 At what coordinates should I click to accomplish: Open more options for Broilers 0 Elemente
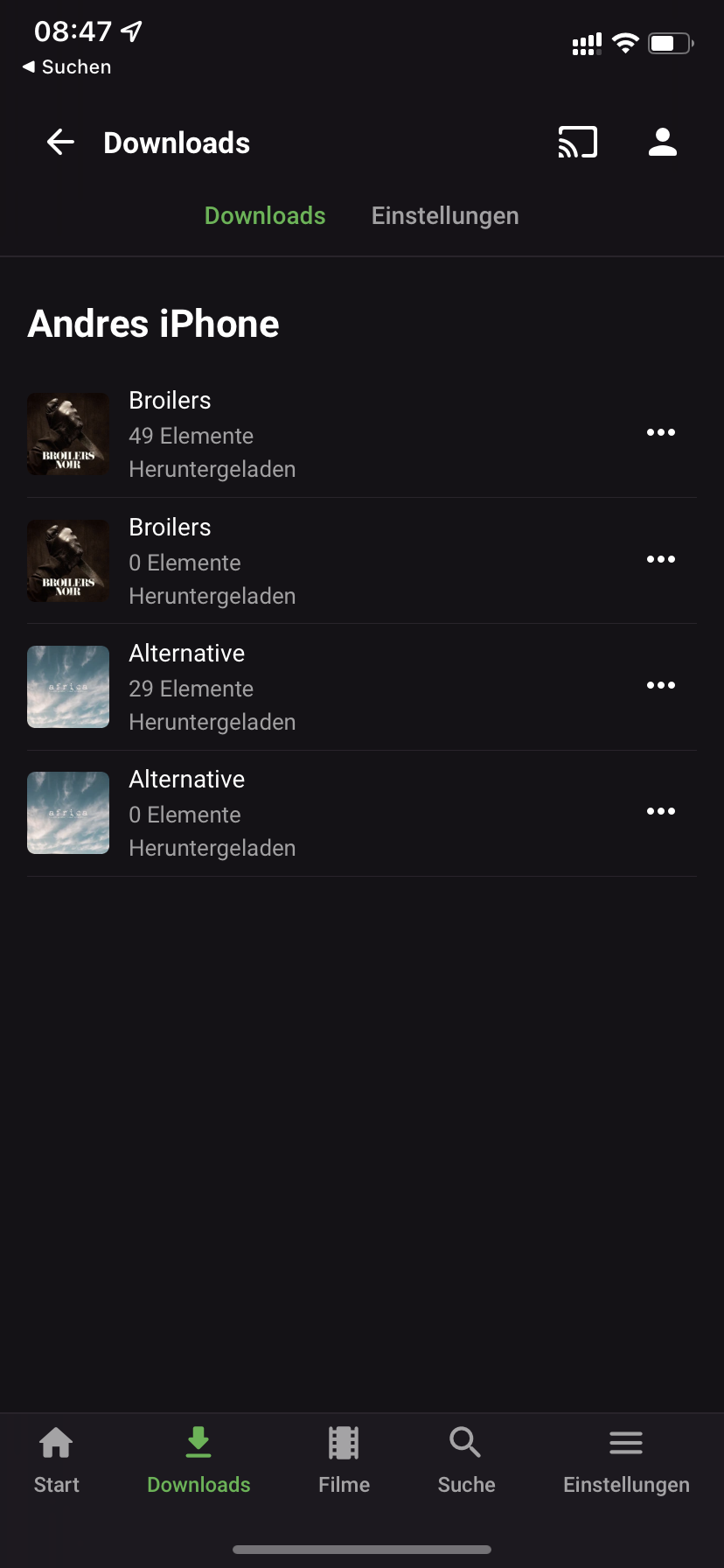click(660, 559)
